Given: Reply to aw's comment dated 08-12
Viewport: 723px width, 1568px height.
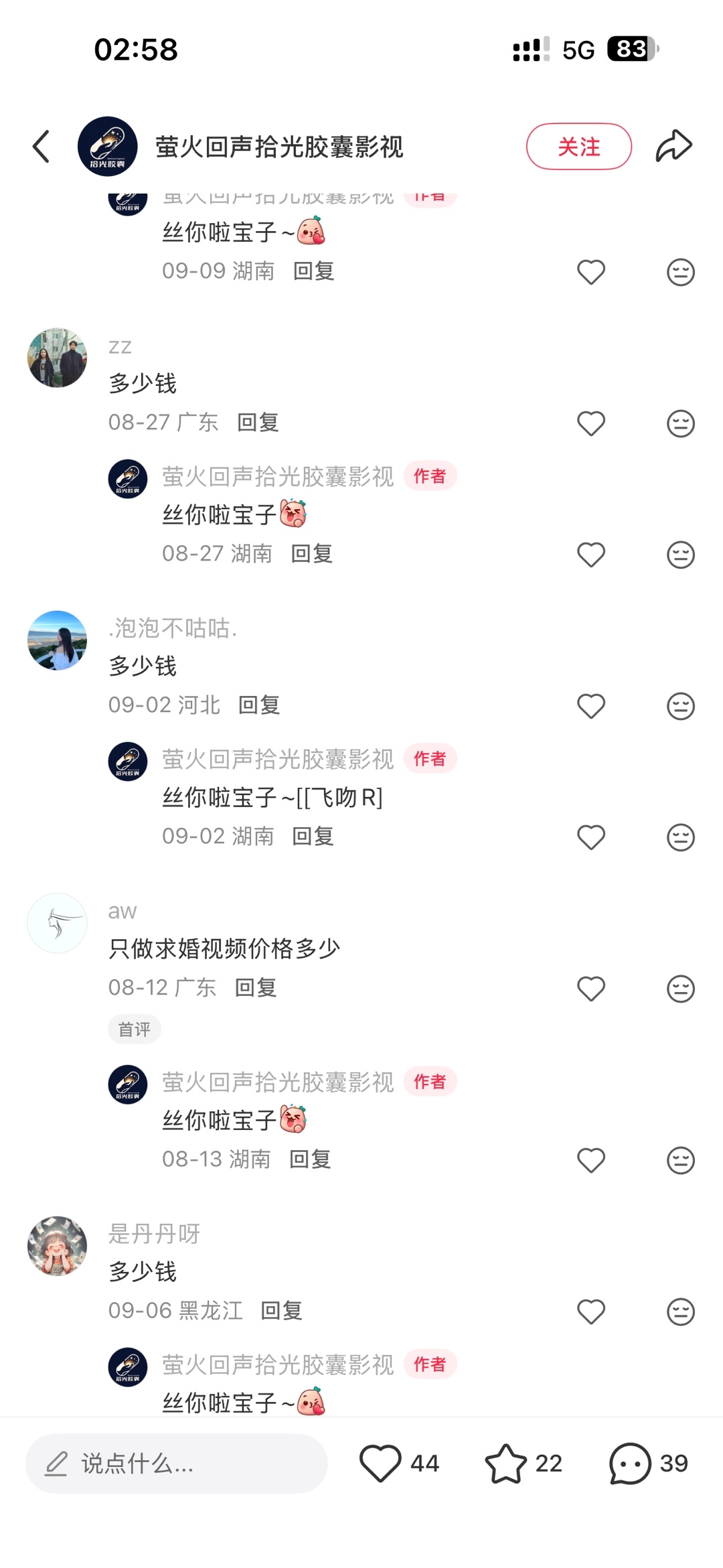Looking at the screenshot, I should pyautogui.click(x=256, y=987).
